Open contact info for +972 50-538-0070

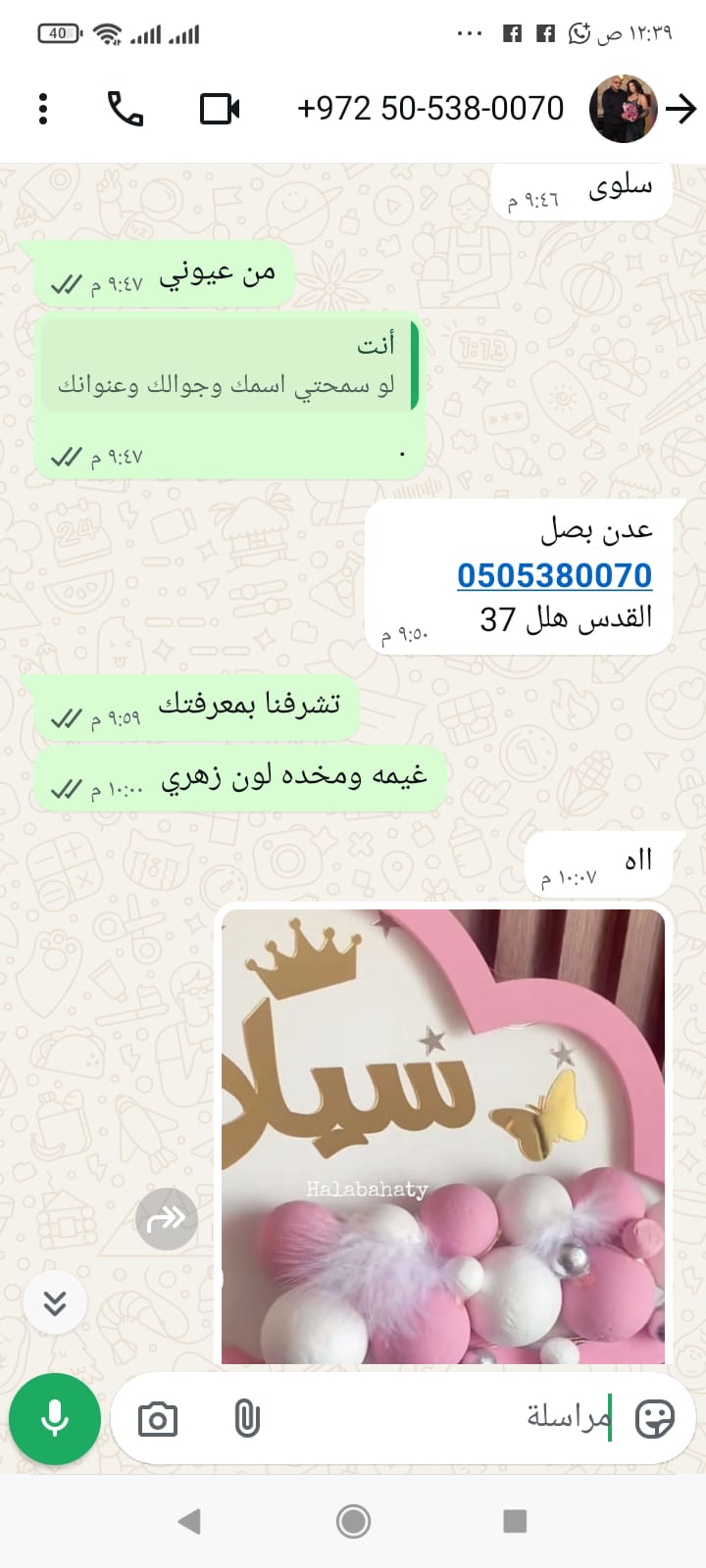coord(429,109)
